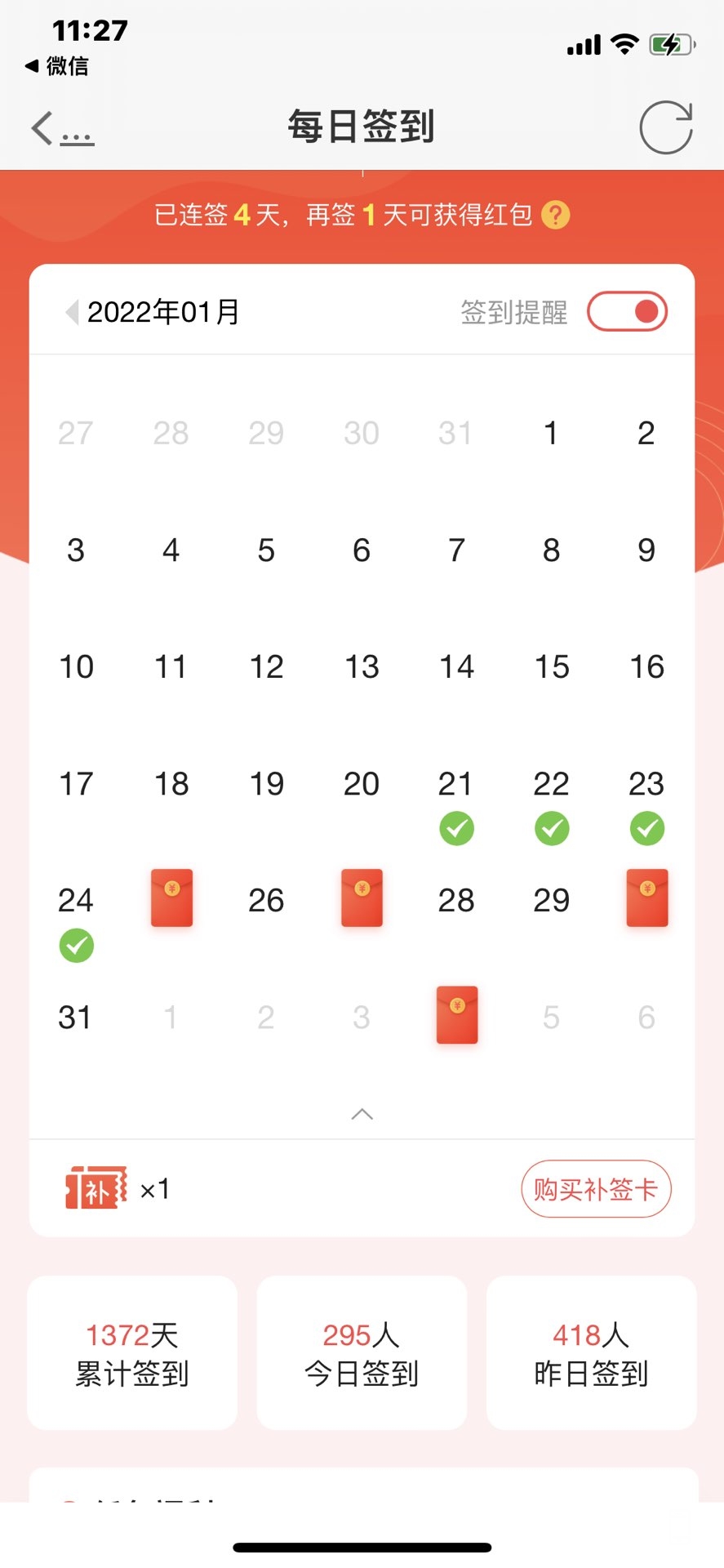Collapse the calendar with the up chevron
The image size is (724, 1568).
[x=362, y=1114]
